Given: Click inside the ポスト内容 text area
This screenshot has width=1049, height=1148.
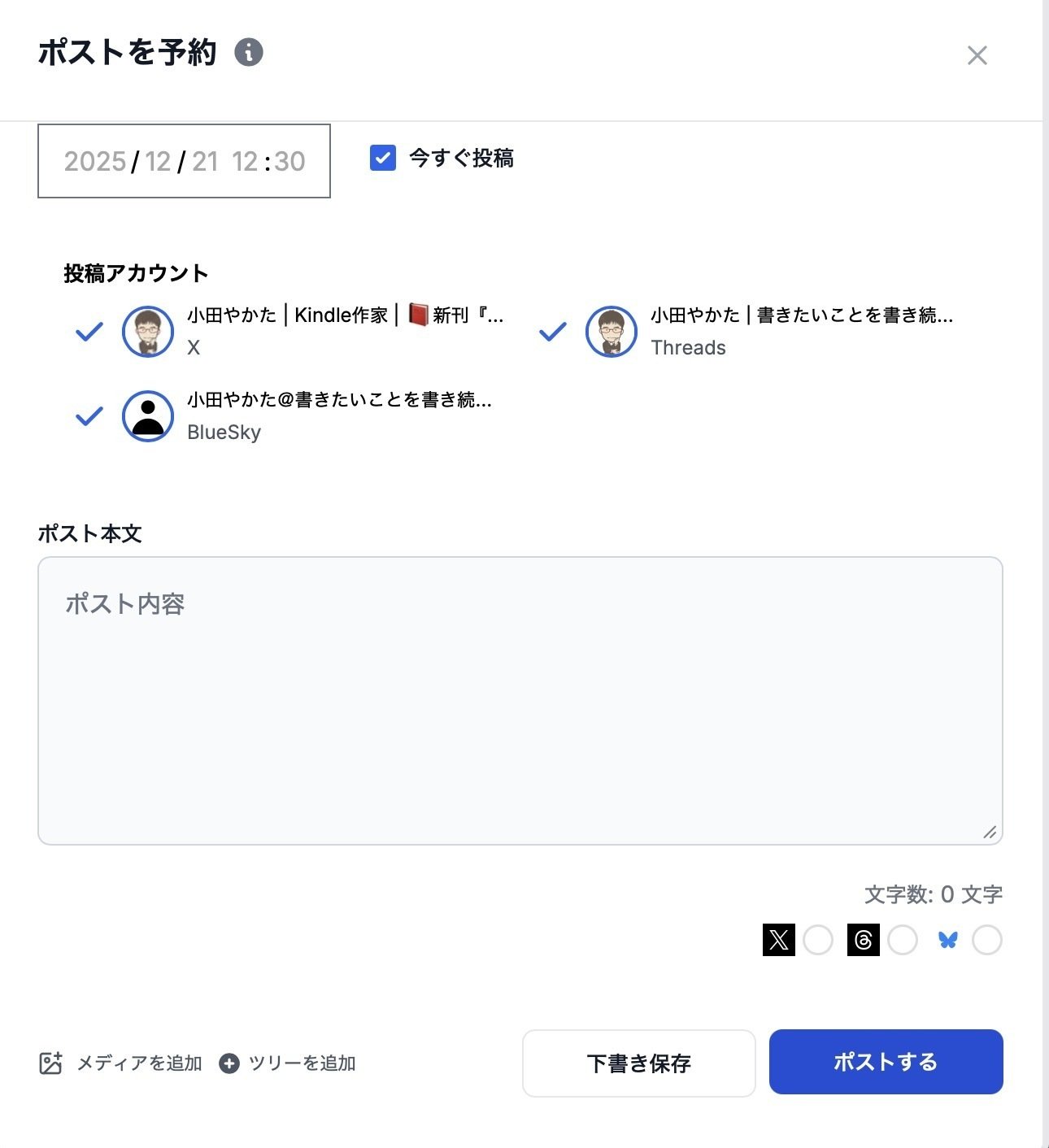Looking at the screenshot, I should [x=520, y=699].
